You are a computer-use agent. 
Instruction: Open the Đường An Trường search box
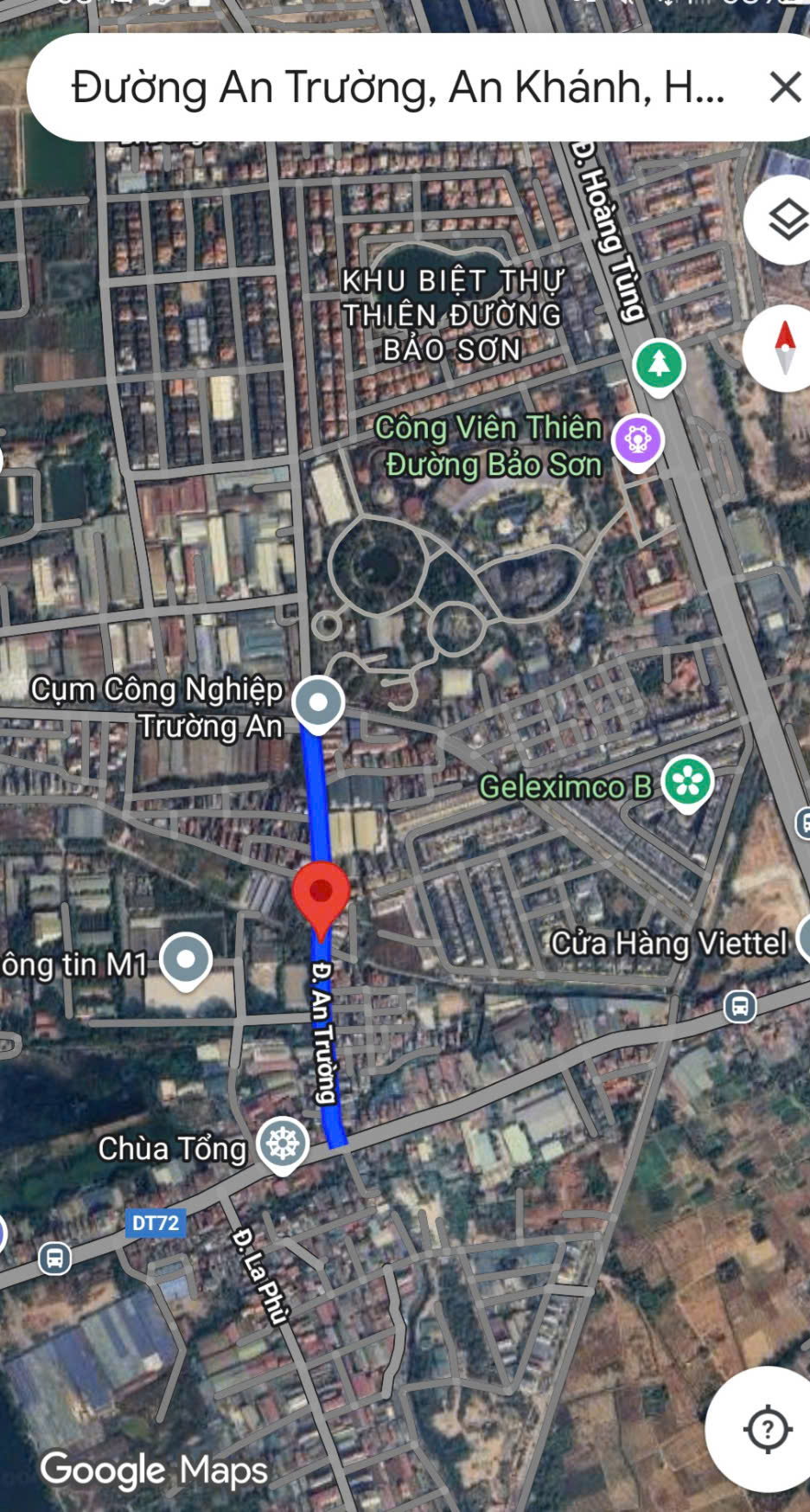tap(398, 87)
